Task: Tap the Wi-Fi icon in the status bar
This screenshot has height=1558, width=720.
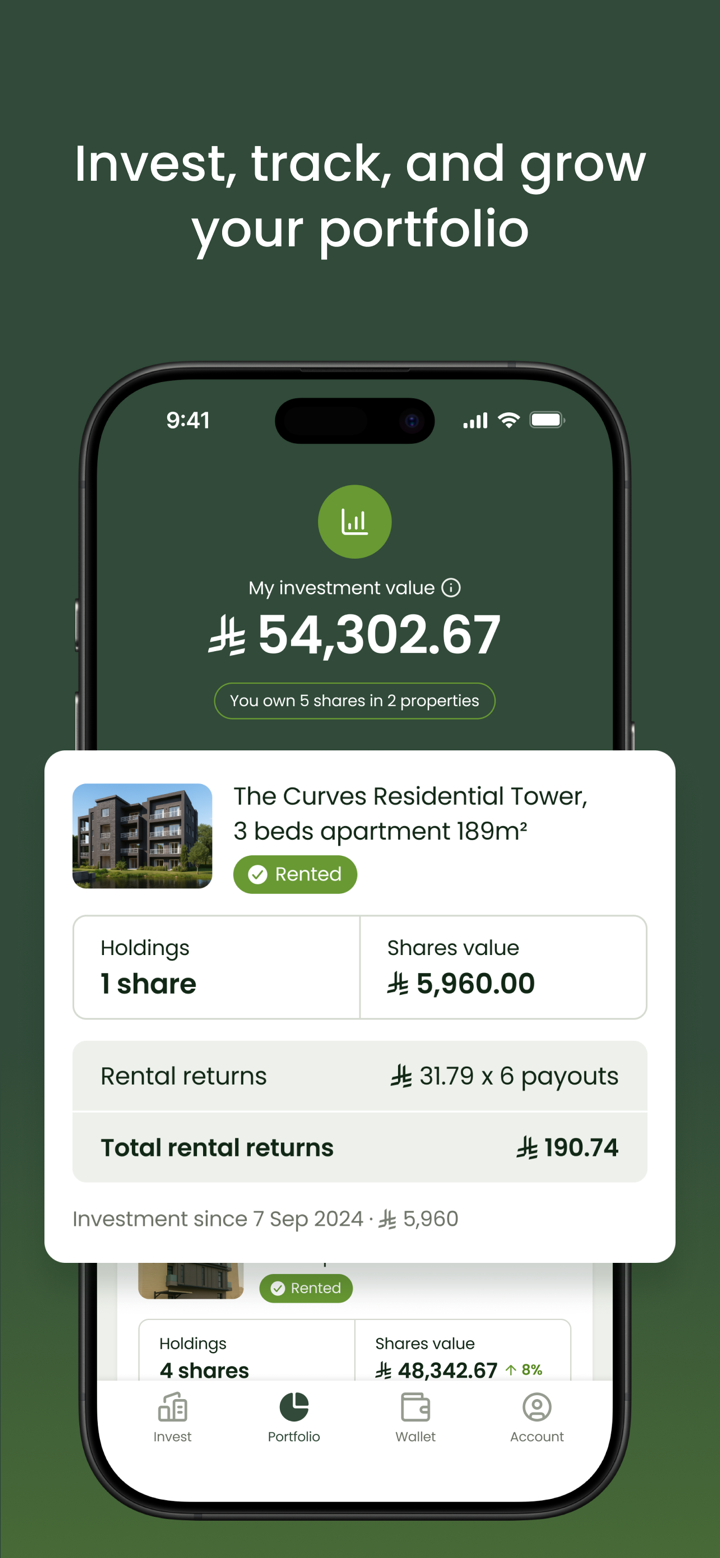Action: [508, 420]
